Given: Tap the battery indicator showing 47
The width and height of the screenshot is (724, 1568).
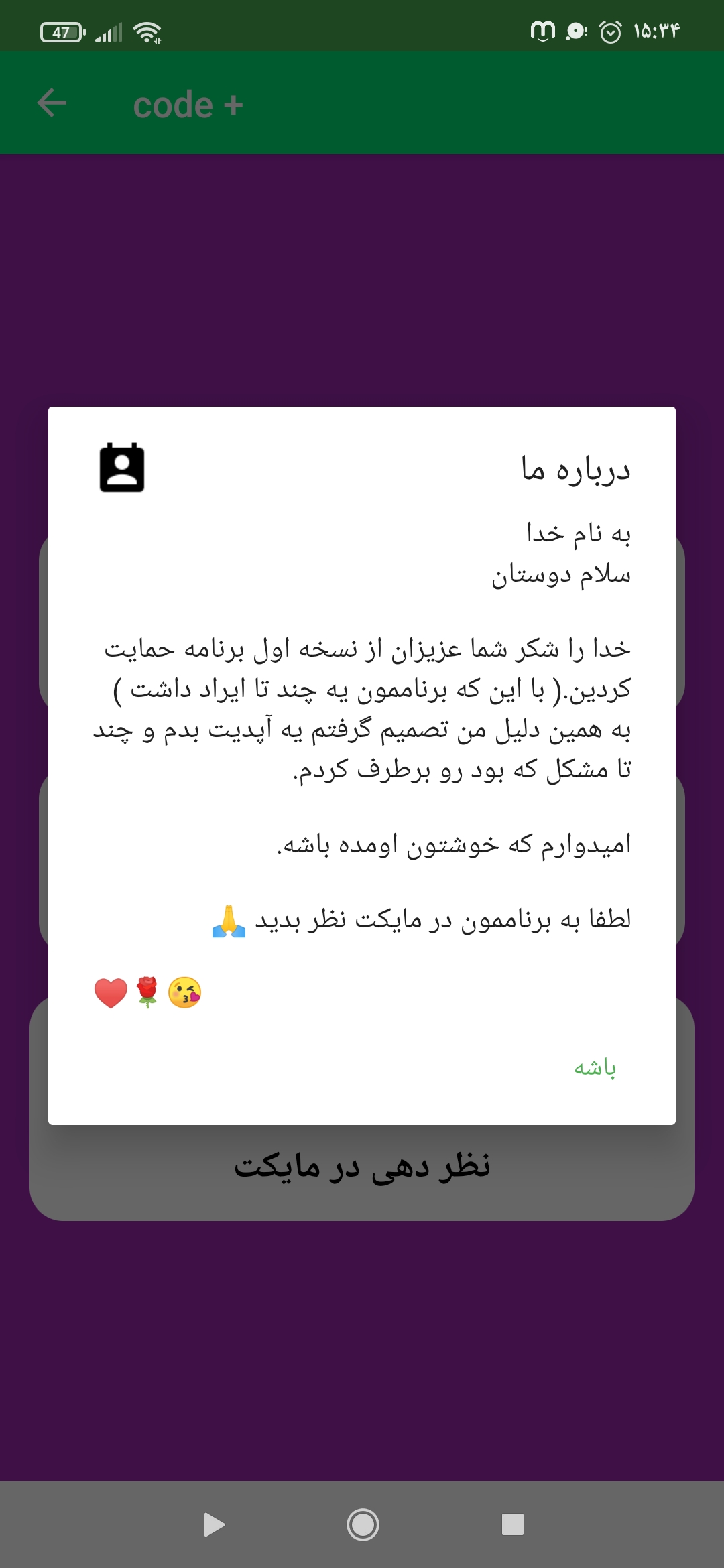Looking at the screenshot, I should (x=62, y=30).
